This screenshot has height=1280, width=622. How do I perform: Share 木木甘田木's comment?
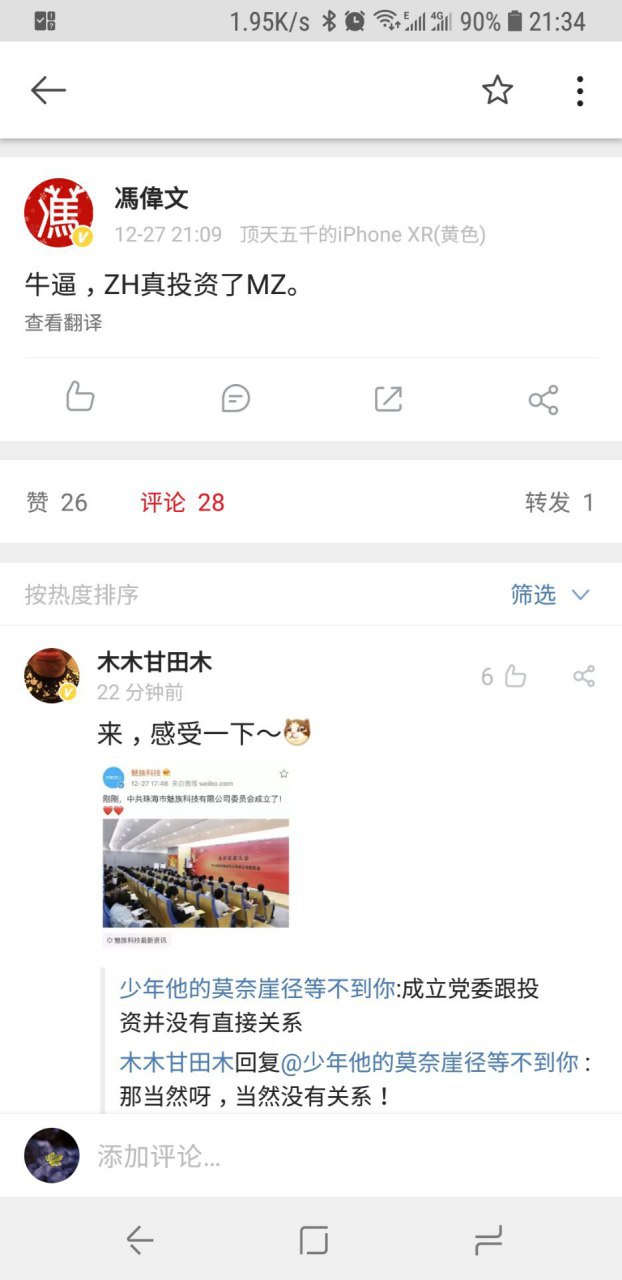click(x=584, y=677)
